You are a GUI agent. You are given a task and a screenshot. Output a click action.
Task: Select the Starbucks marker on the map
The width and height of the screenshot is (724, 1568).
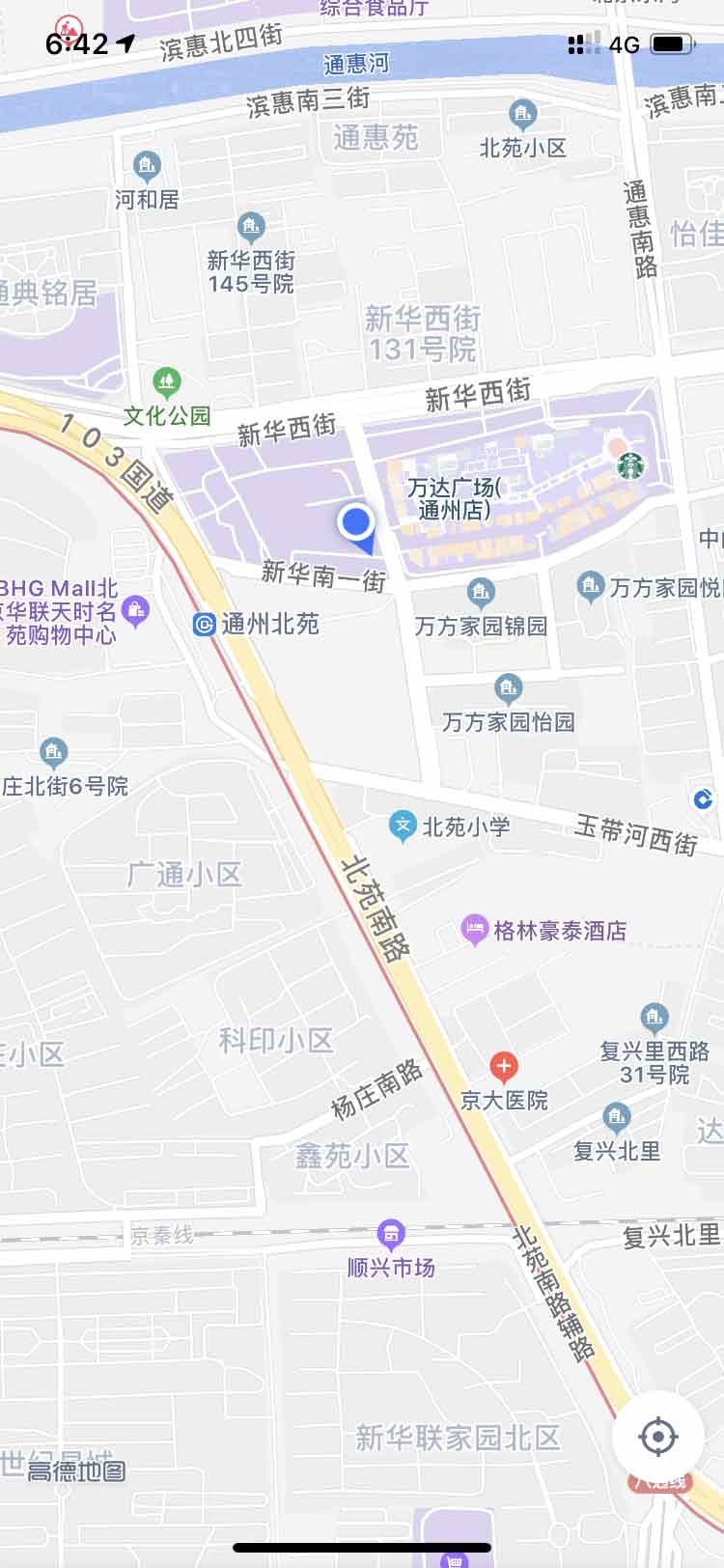coord(630,466)
